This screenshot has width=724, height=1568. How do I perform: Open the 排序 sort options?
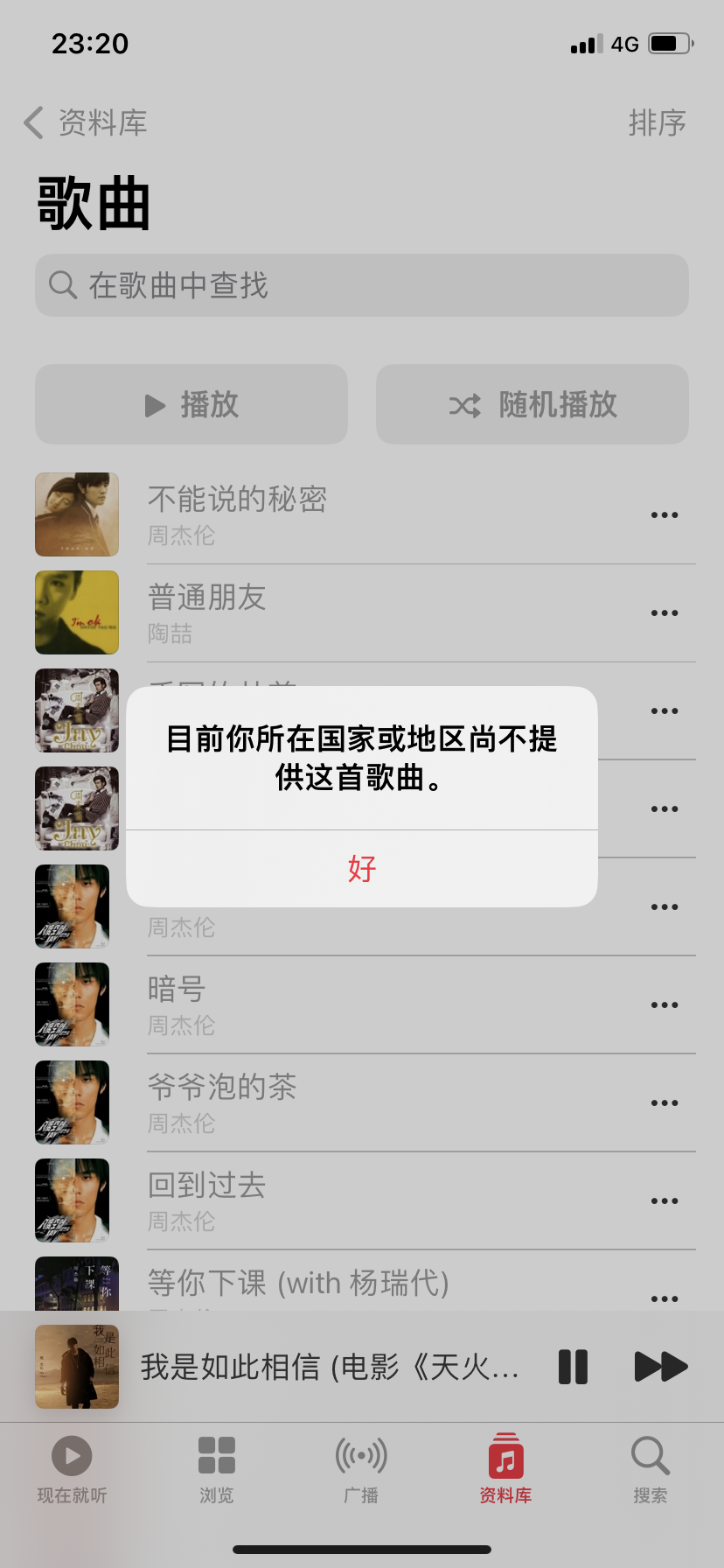[657, 122]
